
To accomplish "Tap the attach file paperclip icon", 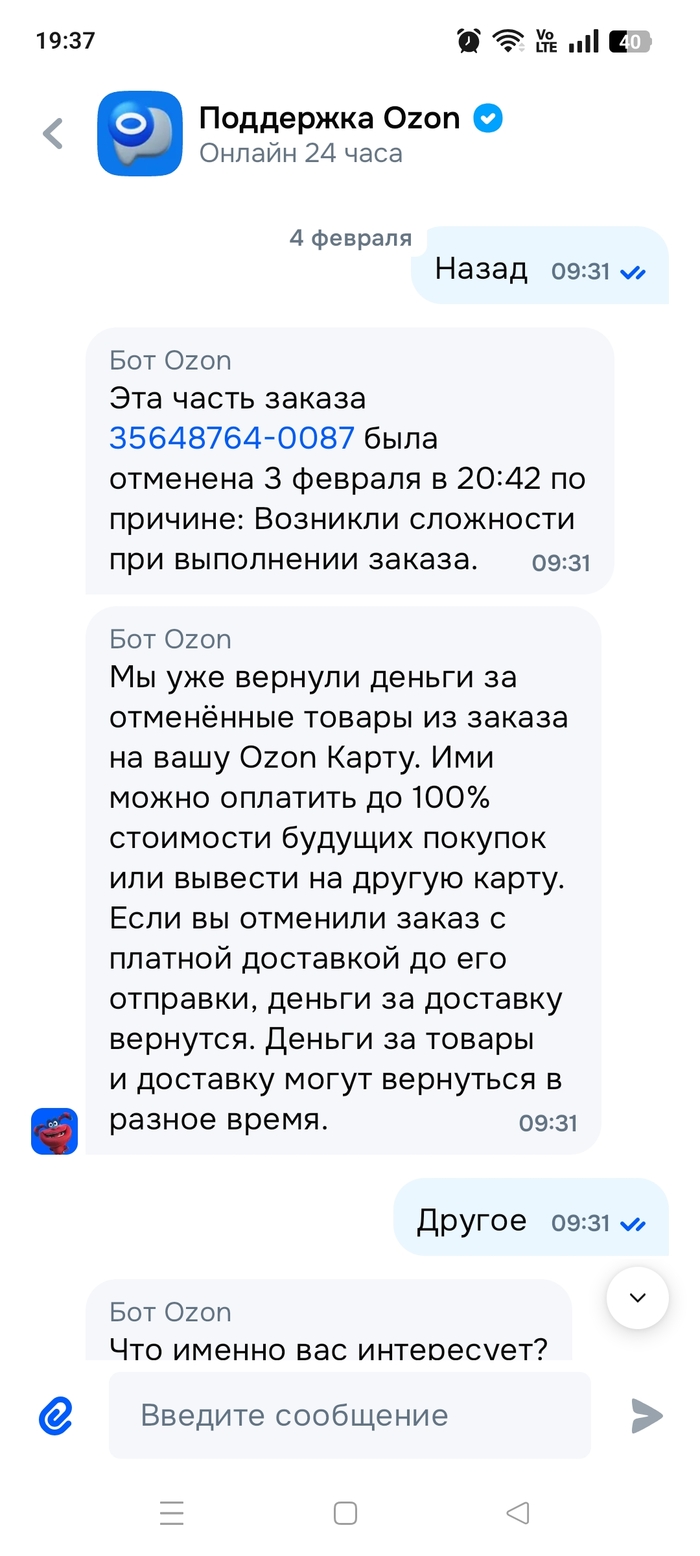I will click(56, 1415).
